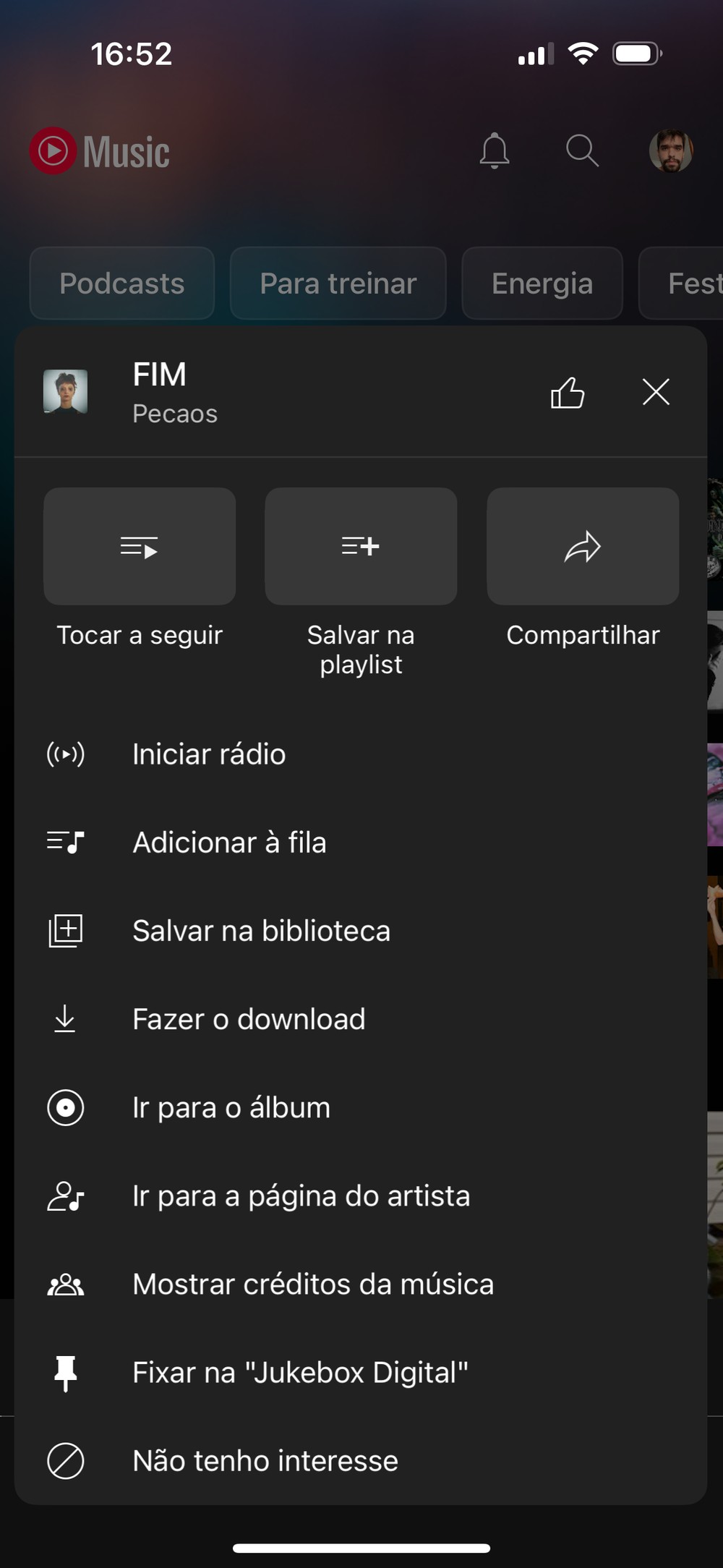The width and height of the screenshot is (723, 1568).
Task: Tap Adicionar à fila
Action: click(x=229, y=843)
